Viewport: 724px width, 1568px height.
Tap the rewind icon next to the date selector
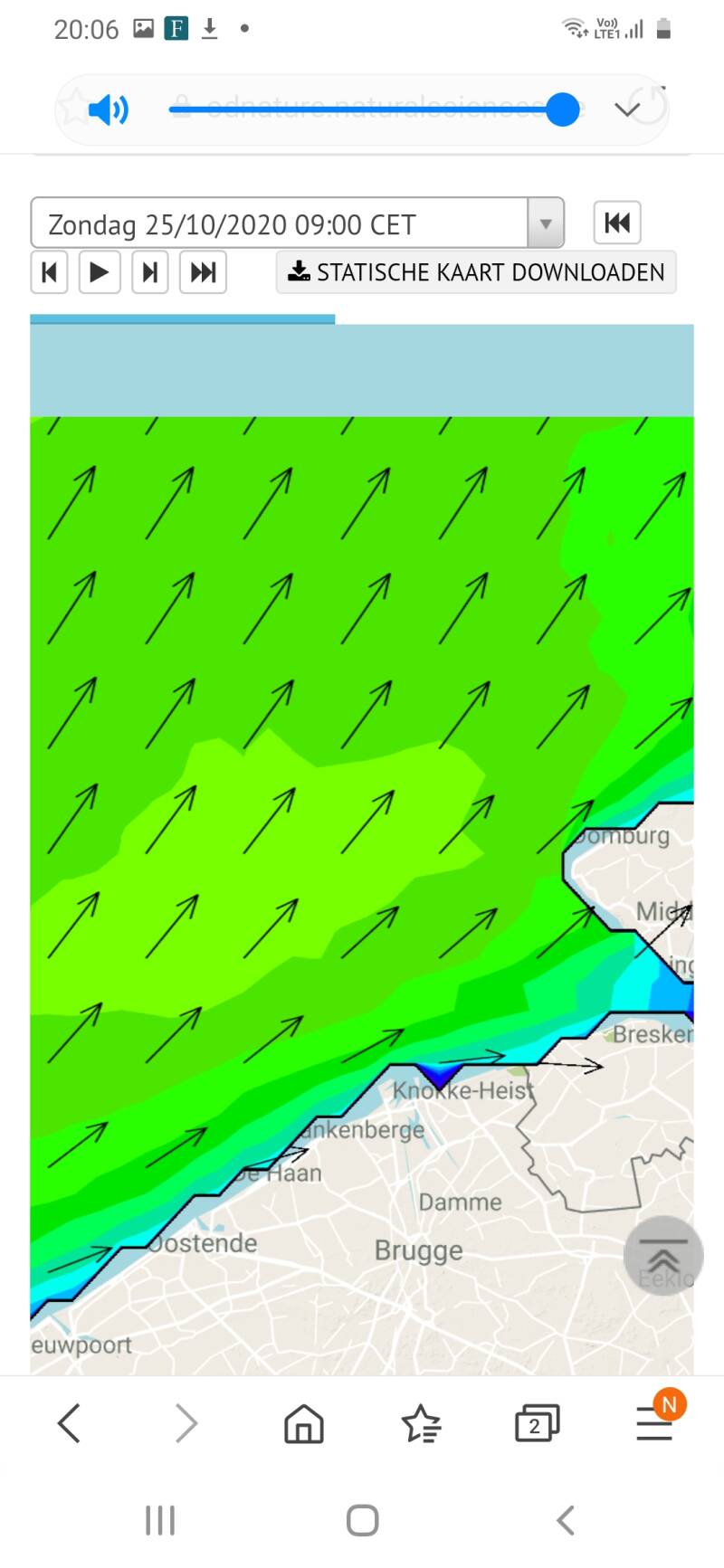click(617, 223)
